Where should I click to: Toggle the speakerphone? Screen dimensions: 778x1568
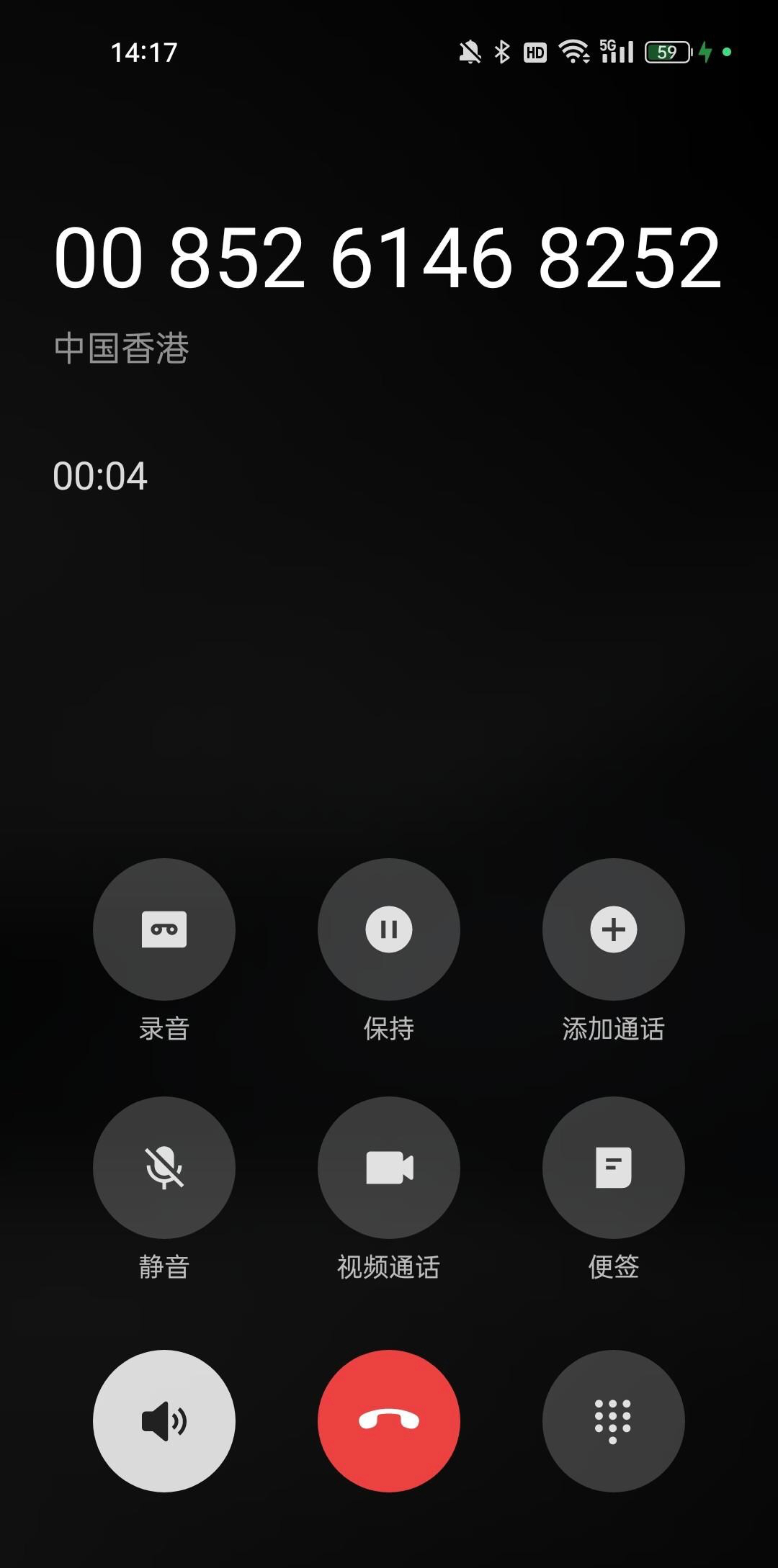[164, 1420]
